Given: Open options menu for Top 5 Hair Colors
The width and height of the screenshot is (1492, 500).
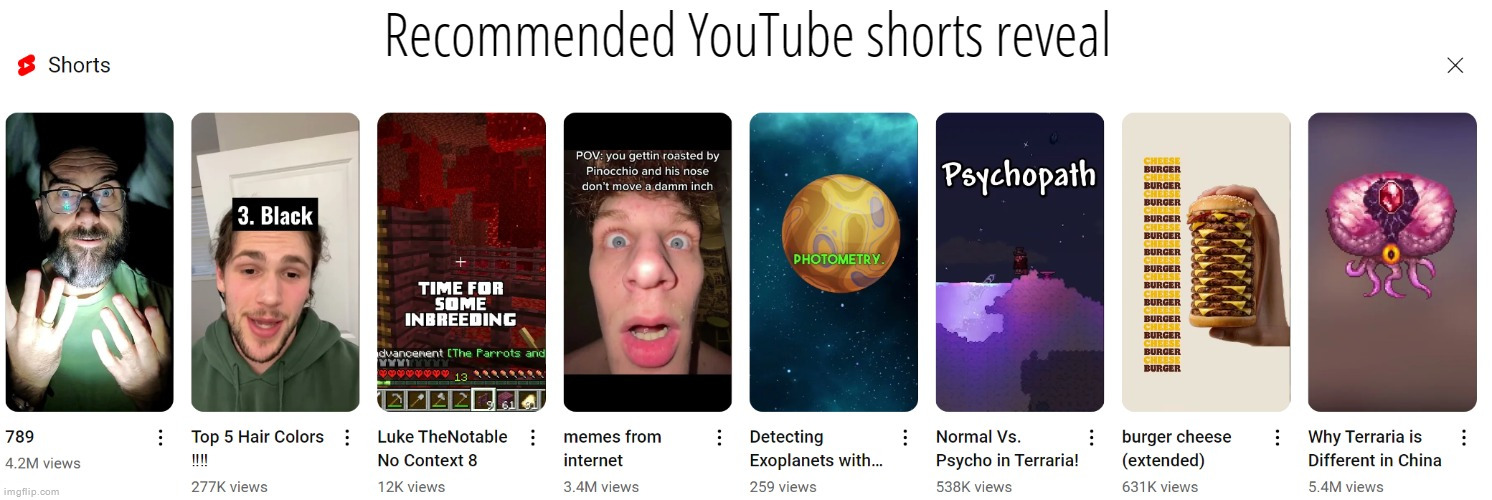Looking at the screenshot, I should point(347,438).
